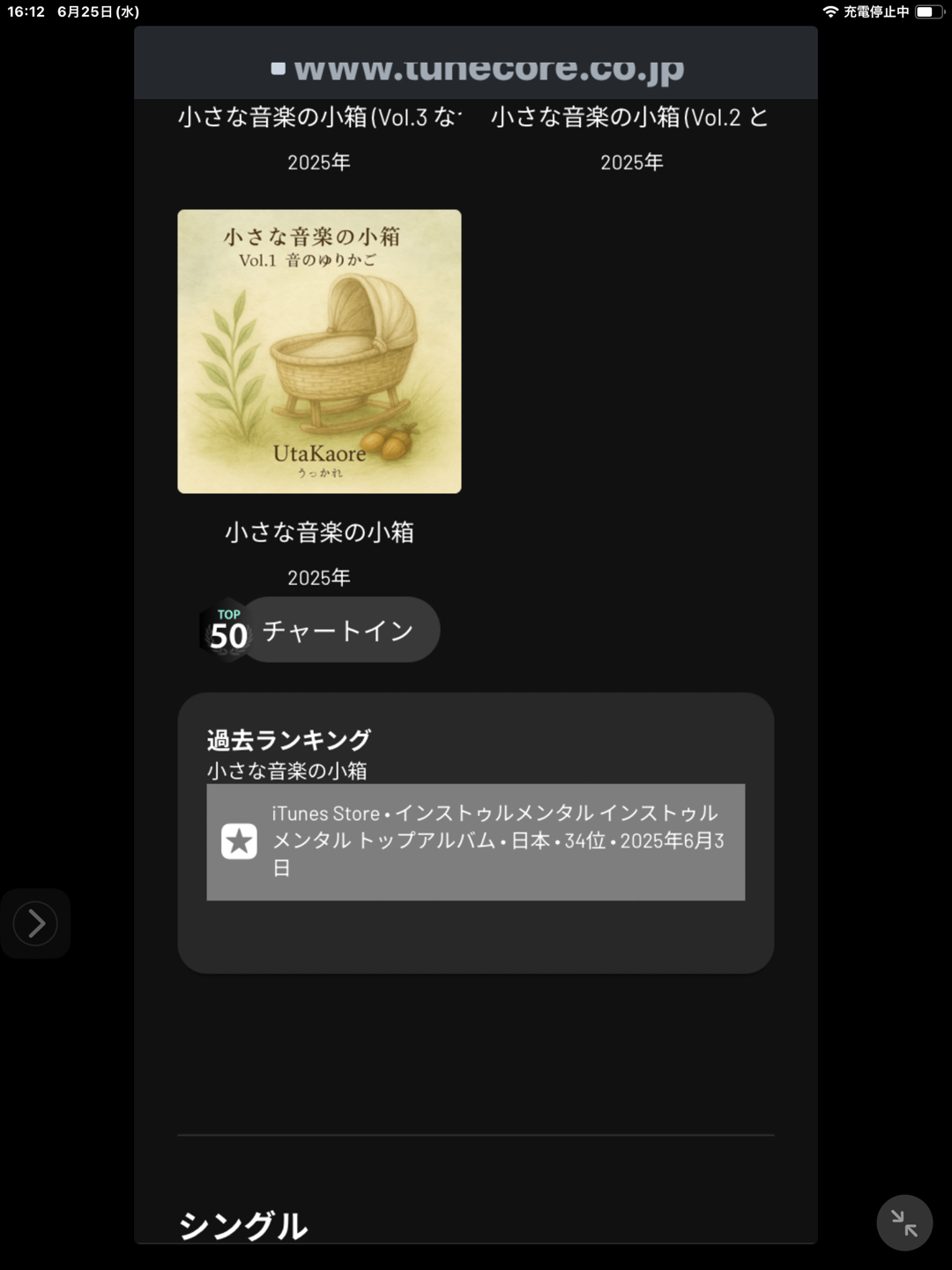The image size is (952, 1270).
Task: Tap the www.tunecore.co.jp address bar
Action: pyautogui.click(x=477, y=68)
